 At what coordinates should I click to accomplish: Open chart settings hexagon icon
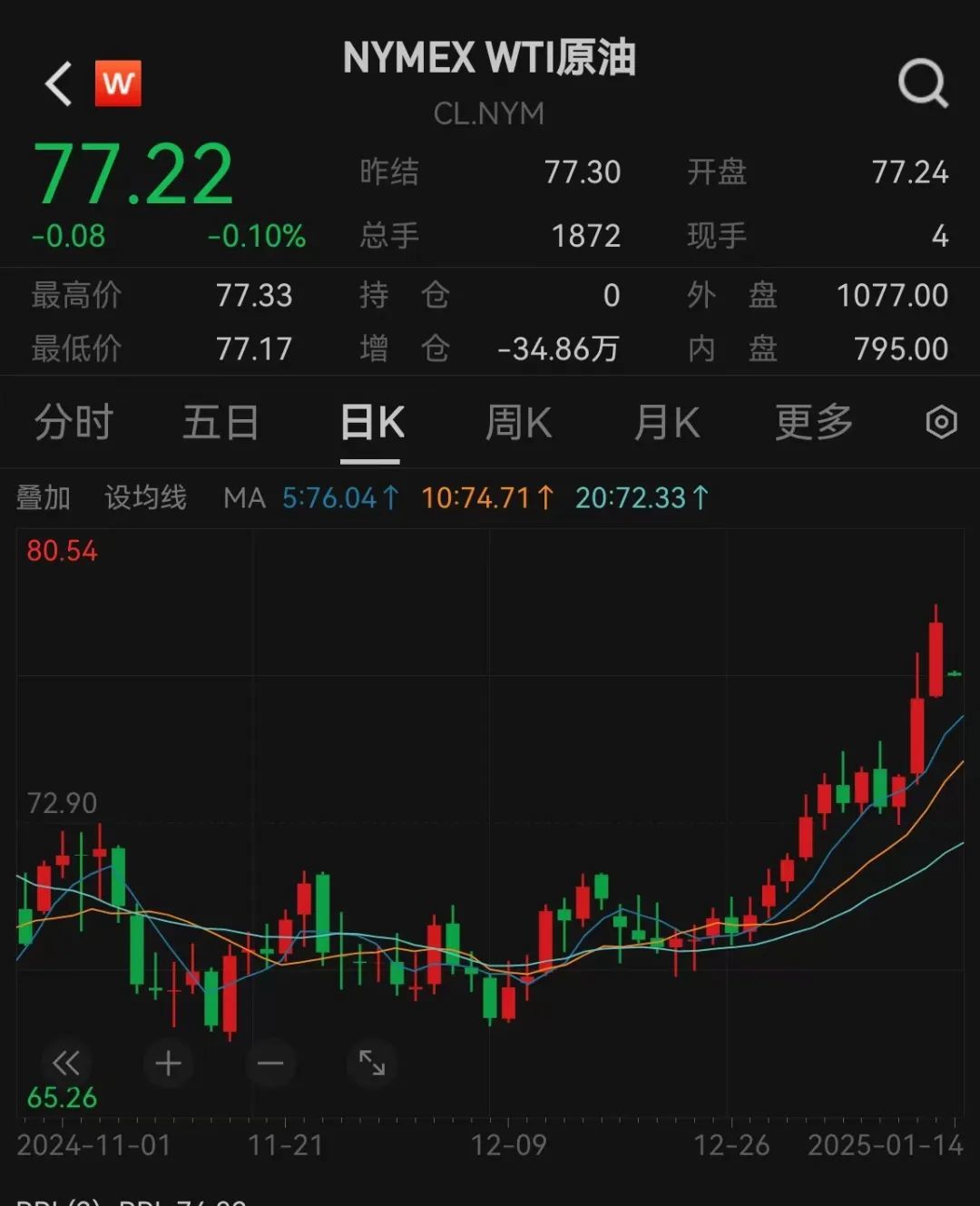coord(941,423)
